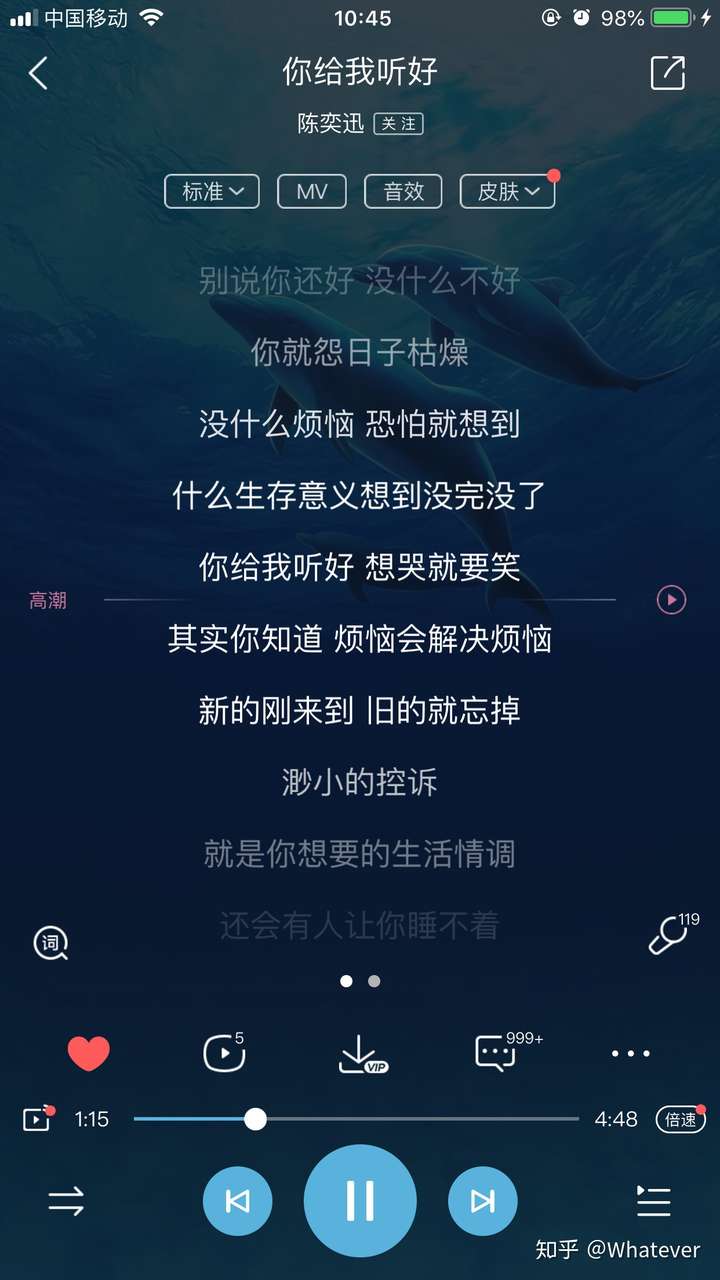Open the 皮肤 skin dropdown
Screen dimensions: 720x1280
pos(507,191)
